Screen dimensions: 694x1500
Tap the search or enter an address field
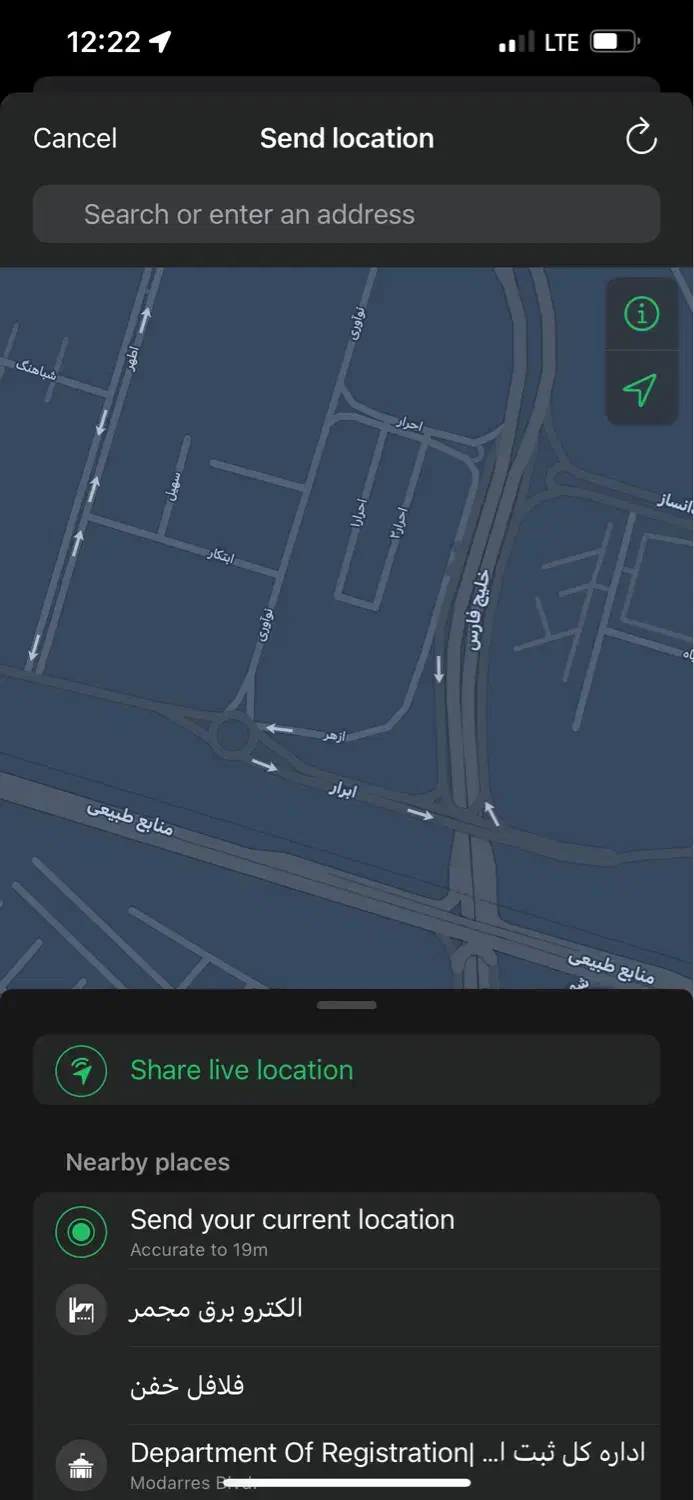pyautogui.click(x=346, y=214)
